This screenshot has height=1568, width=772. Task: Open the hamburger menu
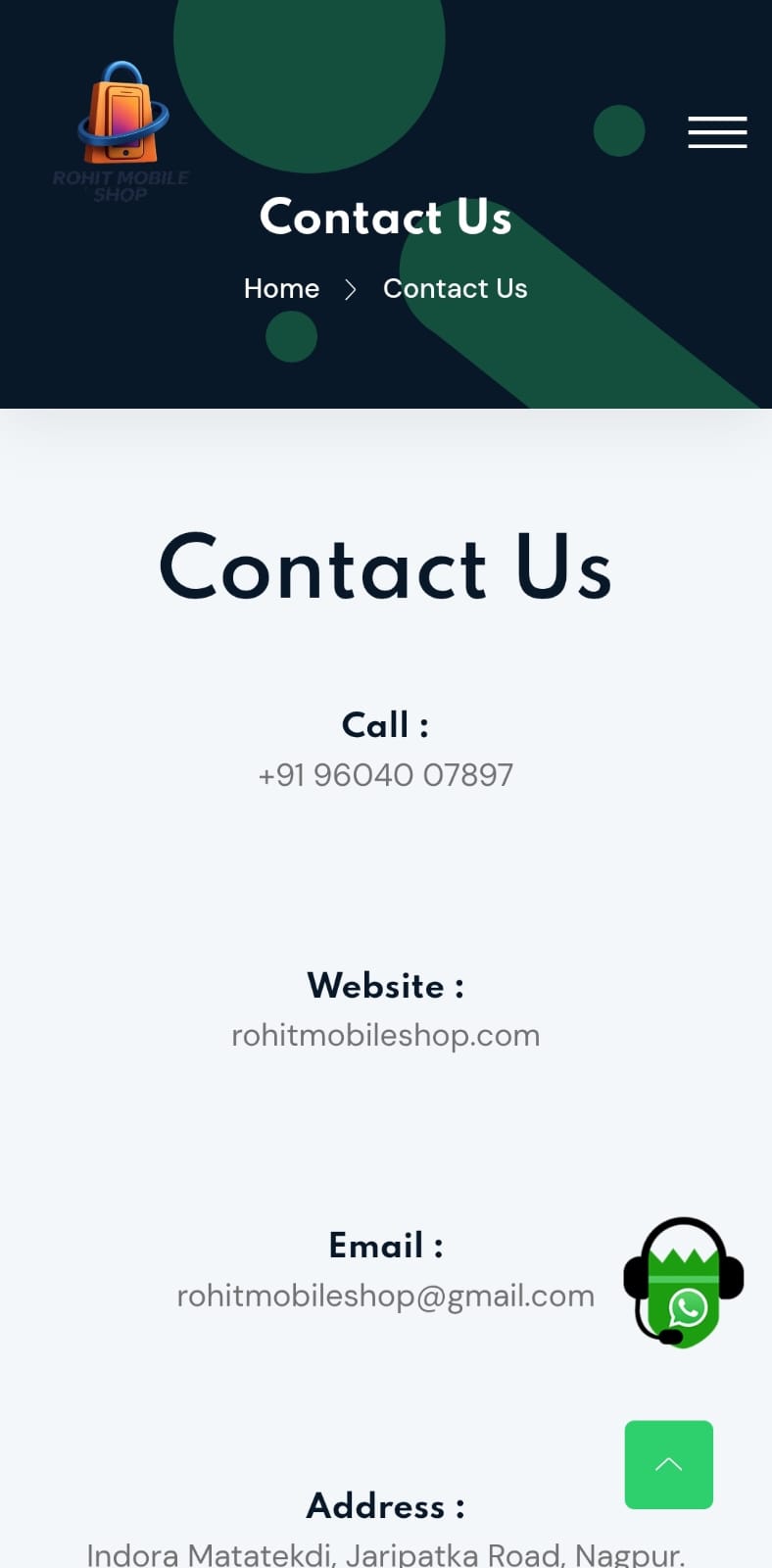pyautogui.click(x=717, y=131)
